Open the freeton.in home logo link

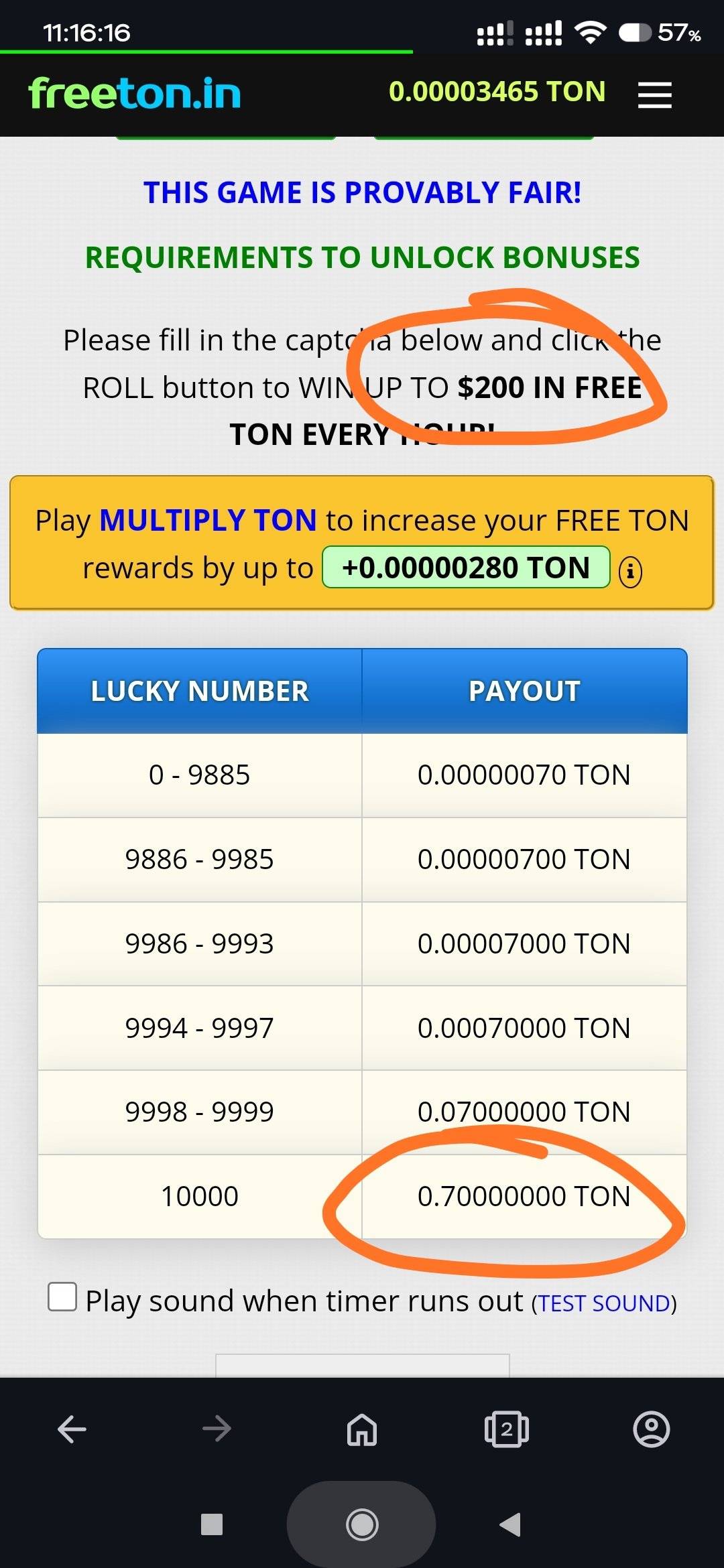coord(135,94)
